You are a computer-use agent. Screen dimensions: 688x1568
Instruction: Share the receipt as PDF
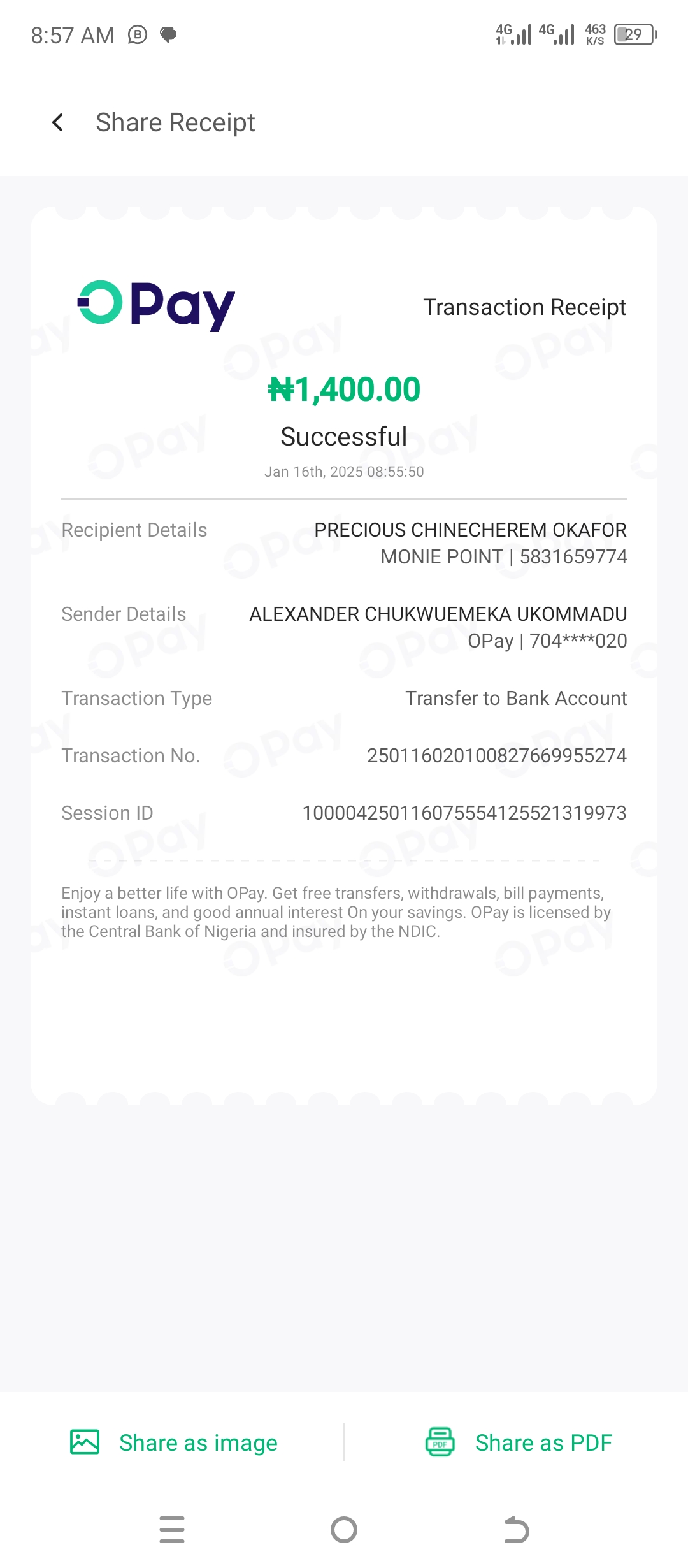click(519, 1442)
